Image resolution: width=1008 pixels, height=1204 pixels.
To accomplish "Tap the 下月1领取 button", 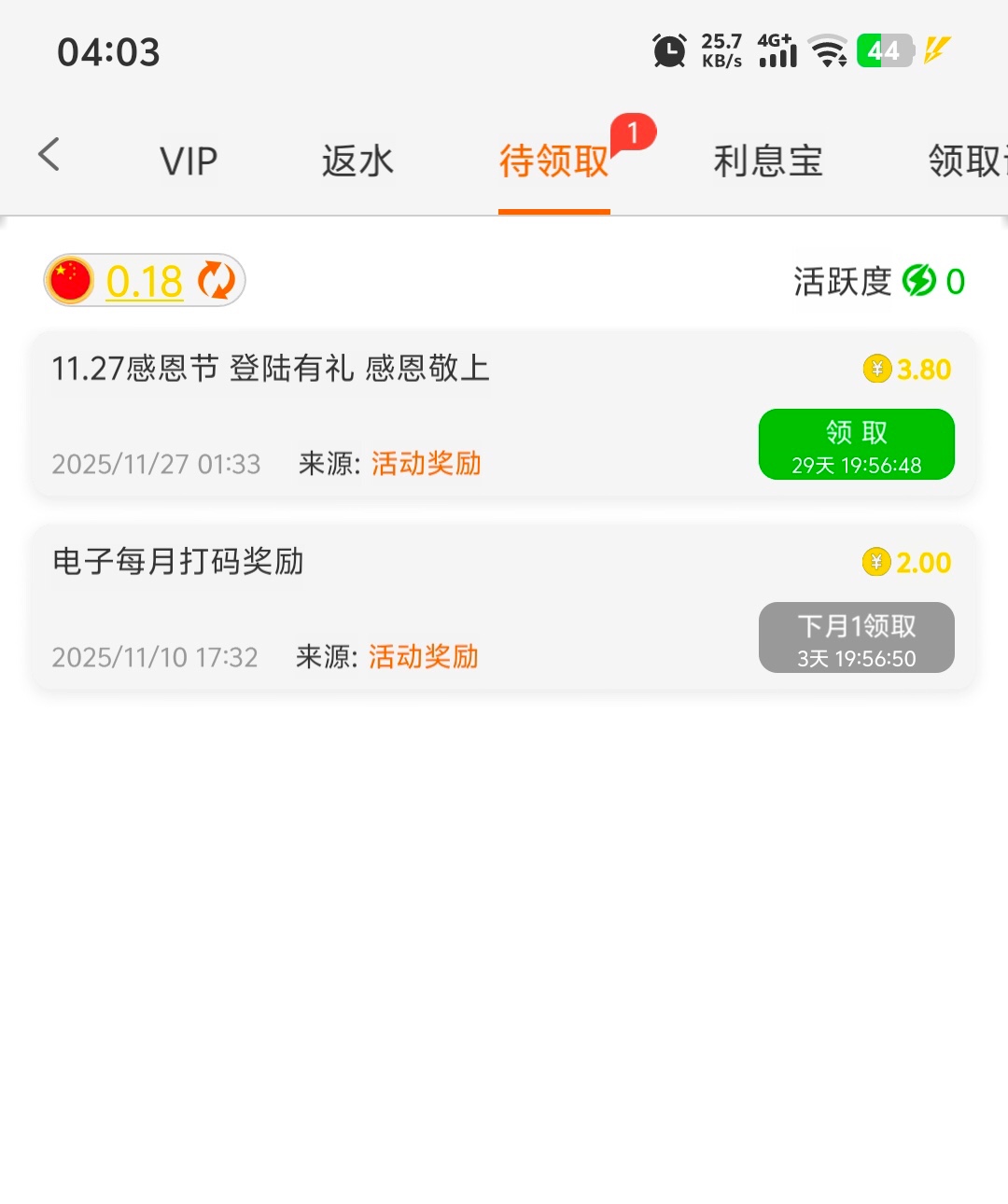I will [856, 637].
